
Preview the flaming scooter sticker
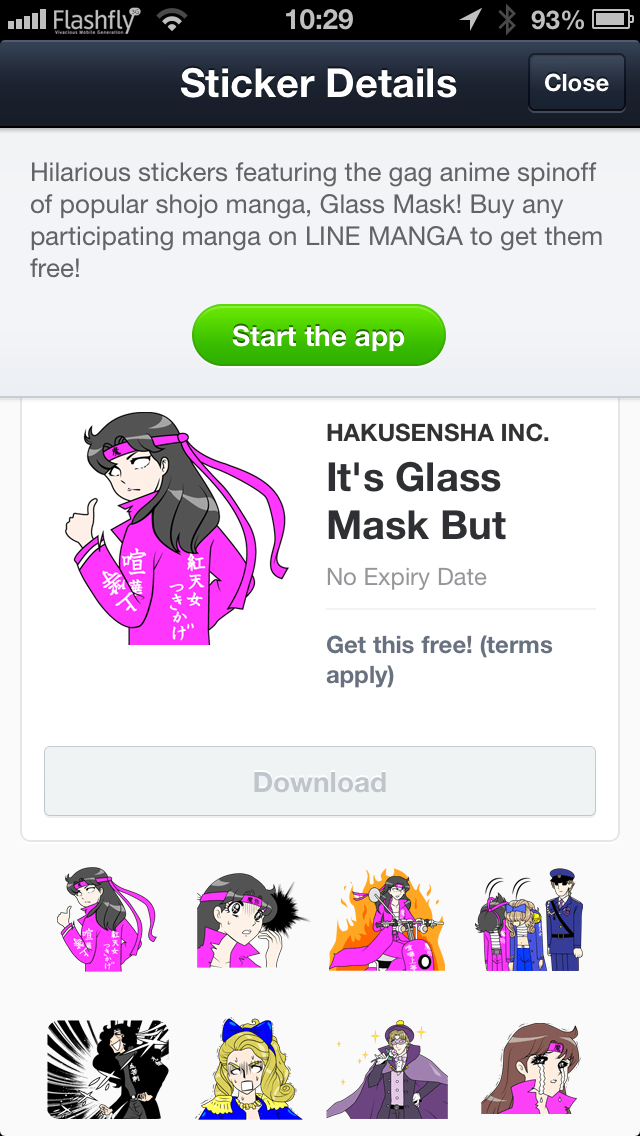(387, 919)
